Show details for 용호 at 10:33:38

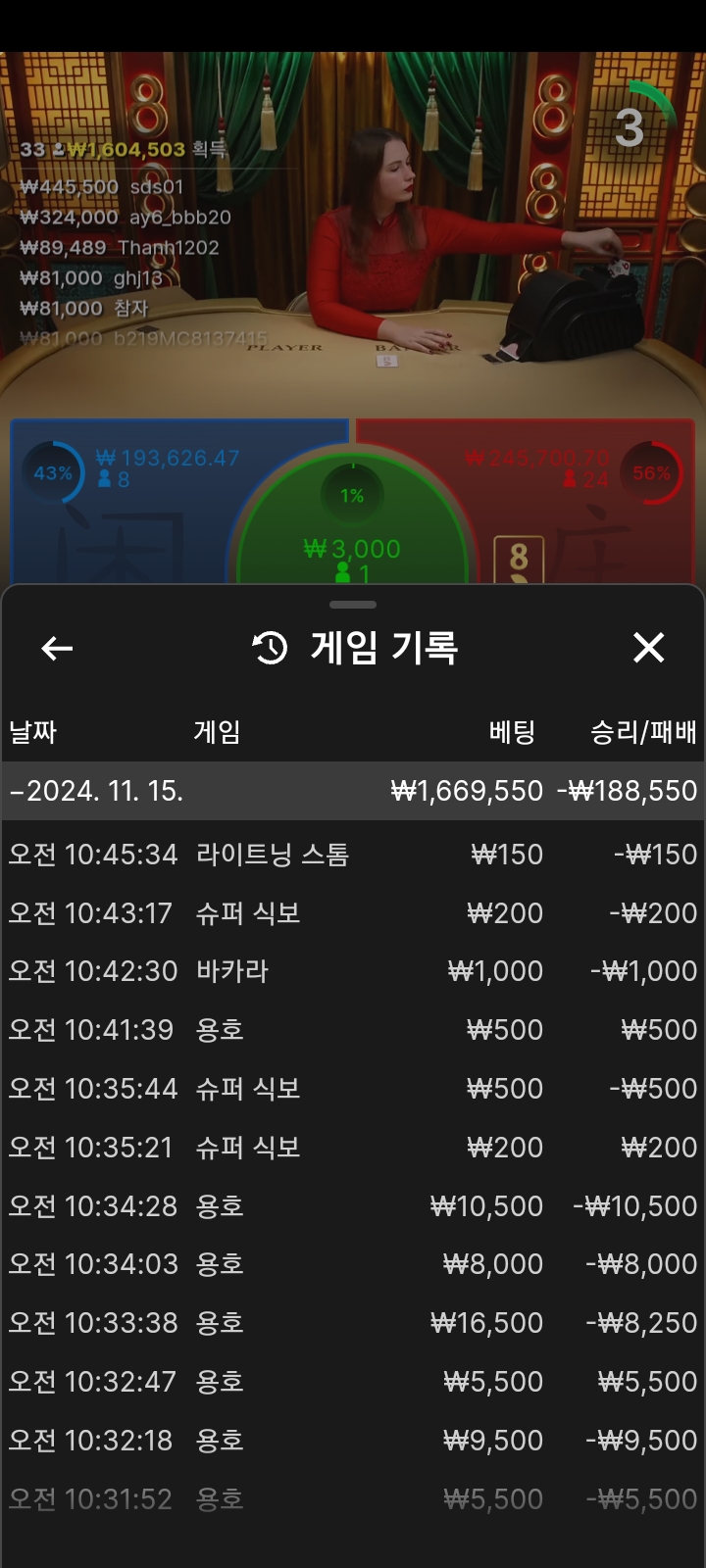tap(353, 1323)
